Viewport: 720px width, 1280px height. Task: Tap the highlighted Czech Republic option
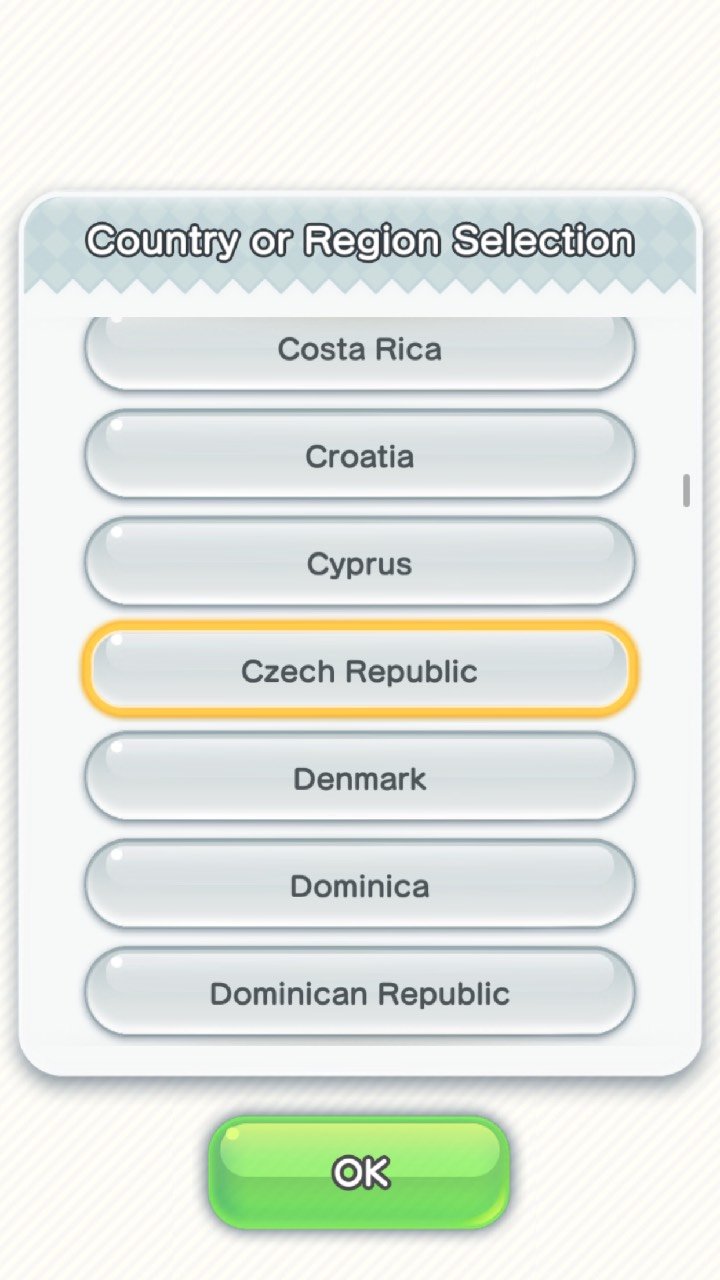click(x=360, y=671)
